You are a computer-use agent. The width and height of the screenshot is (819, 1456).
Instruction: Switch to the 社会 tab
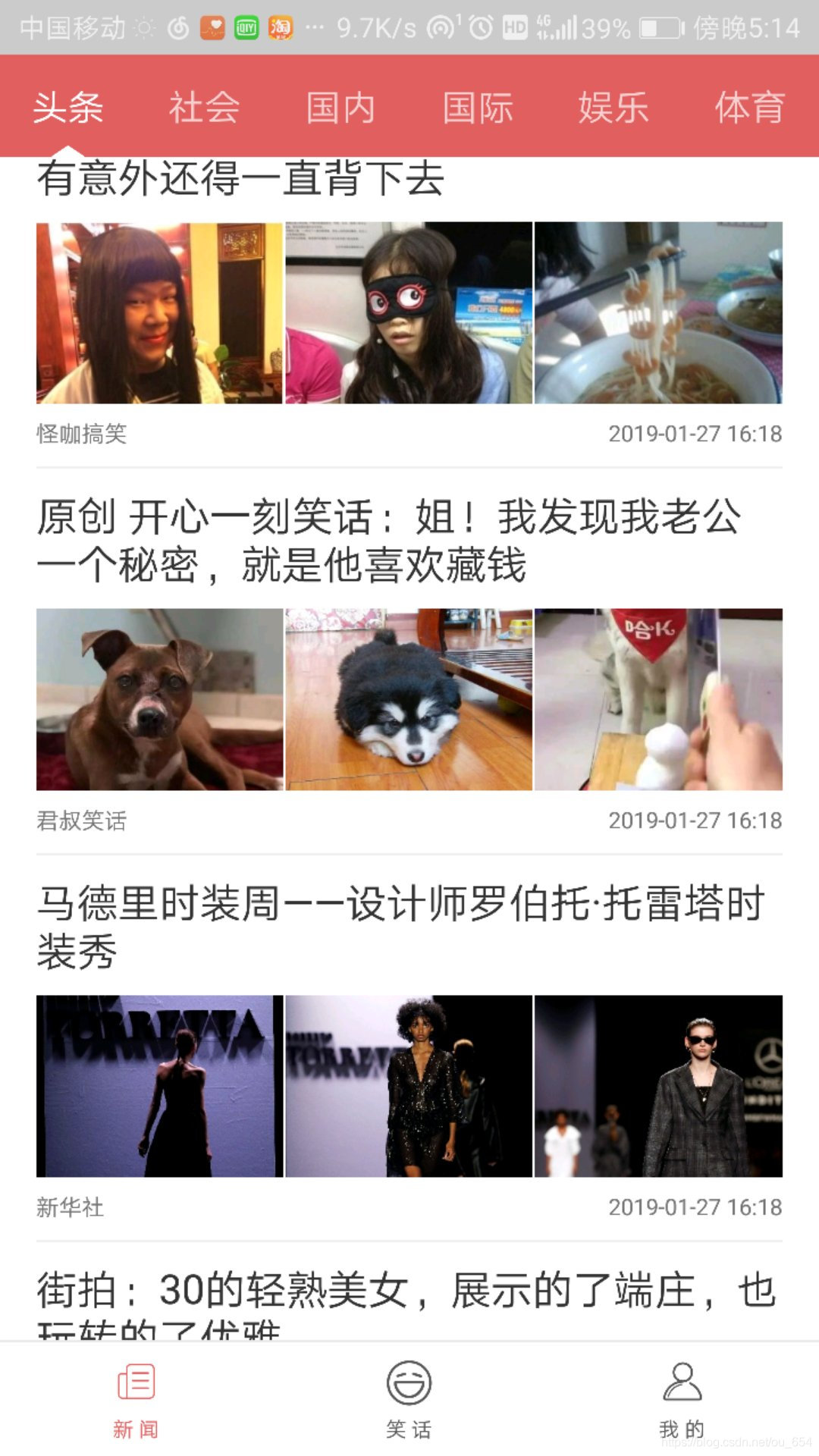pyautogui.click(x=205, y=107)
